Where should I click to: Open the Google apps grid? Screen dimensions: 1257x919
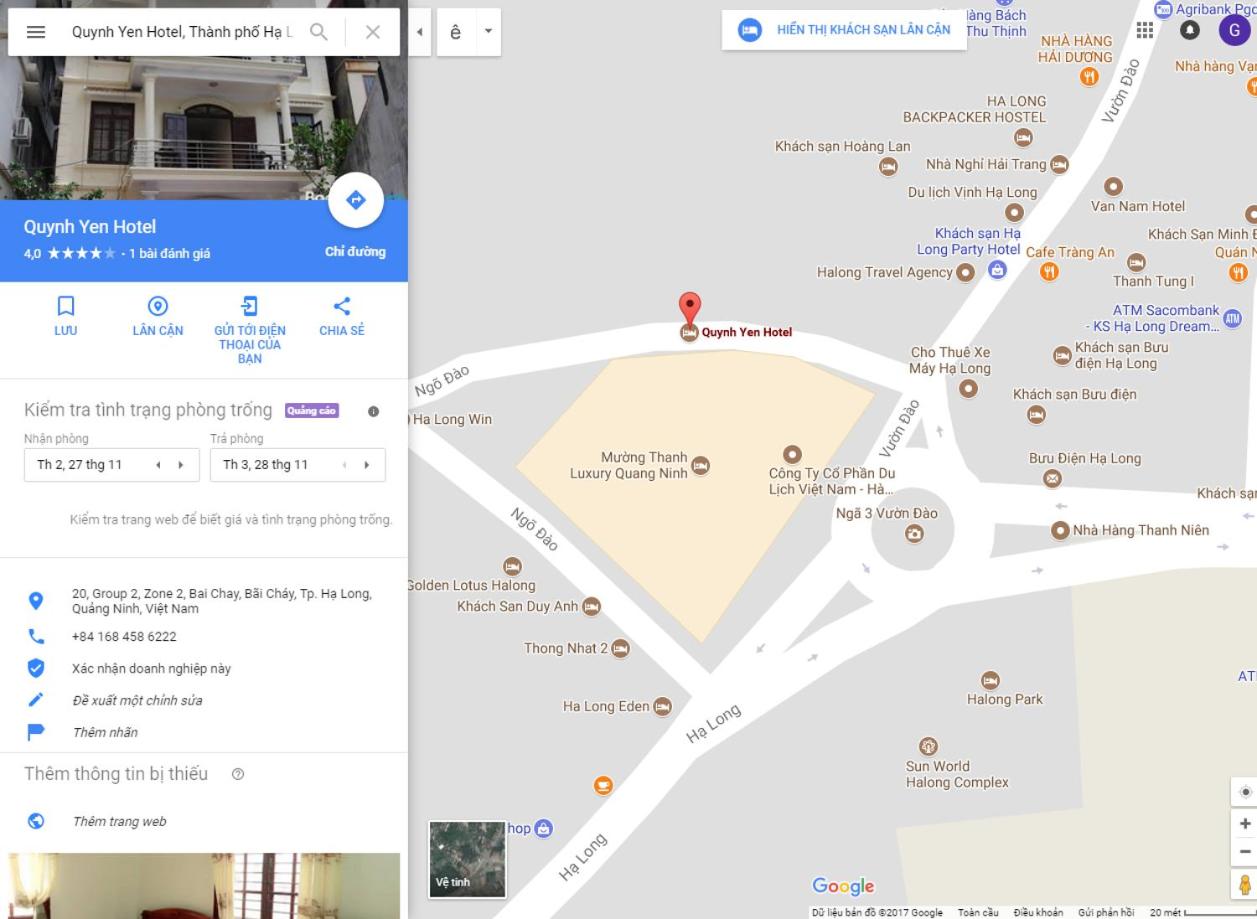pyautogui.click(x=1145, y=30)
